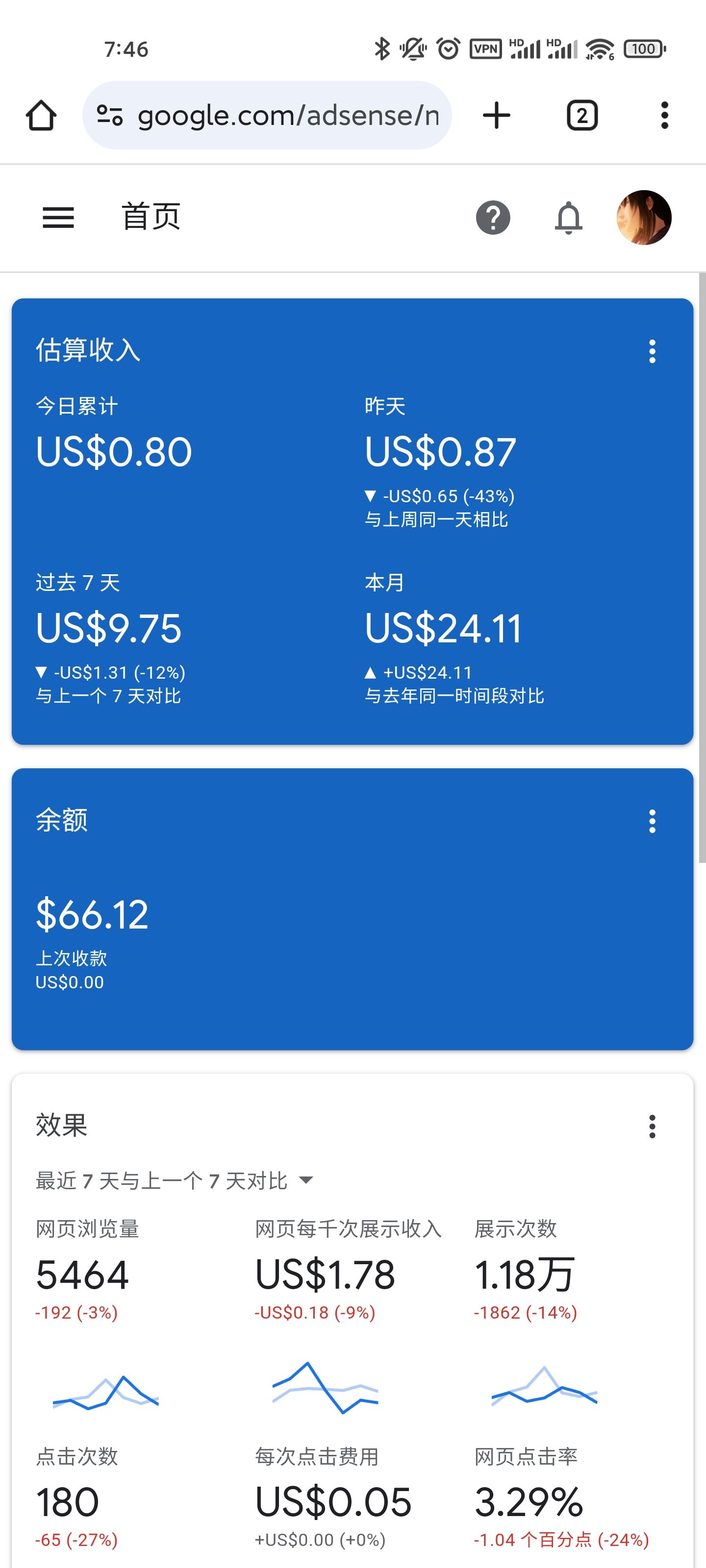Open the hamburger navigation menu
Viewport: 706px width, 1568px height.
pyautogui.click(x=58, y=217)
